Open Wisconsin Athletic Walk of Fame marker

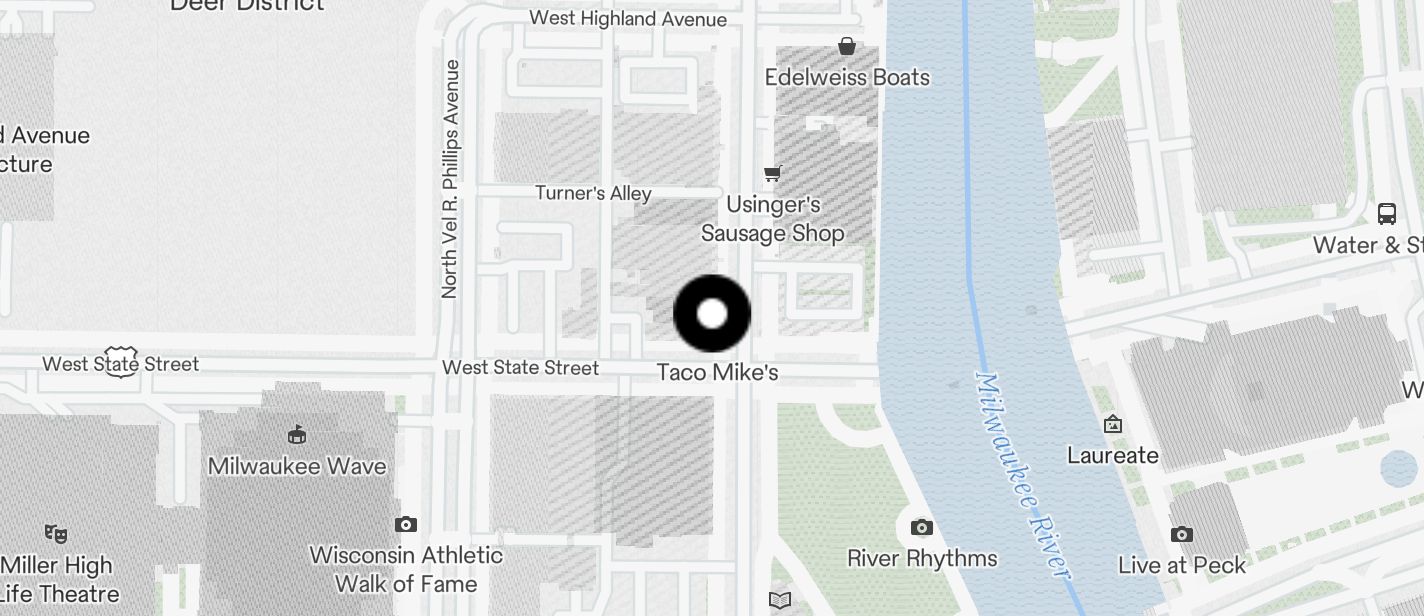pos(406,524)
